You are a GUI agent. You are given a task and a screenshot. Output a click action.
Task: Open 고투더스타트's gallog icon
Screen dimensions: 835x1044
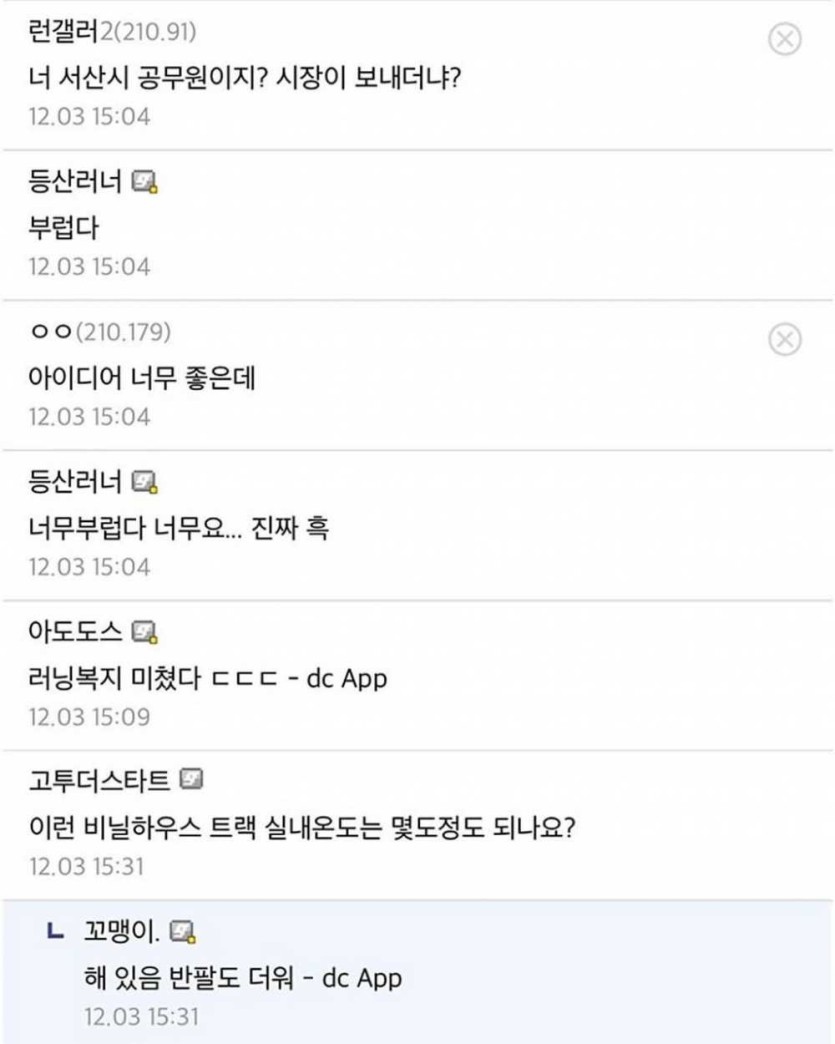pos(193,779)
